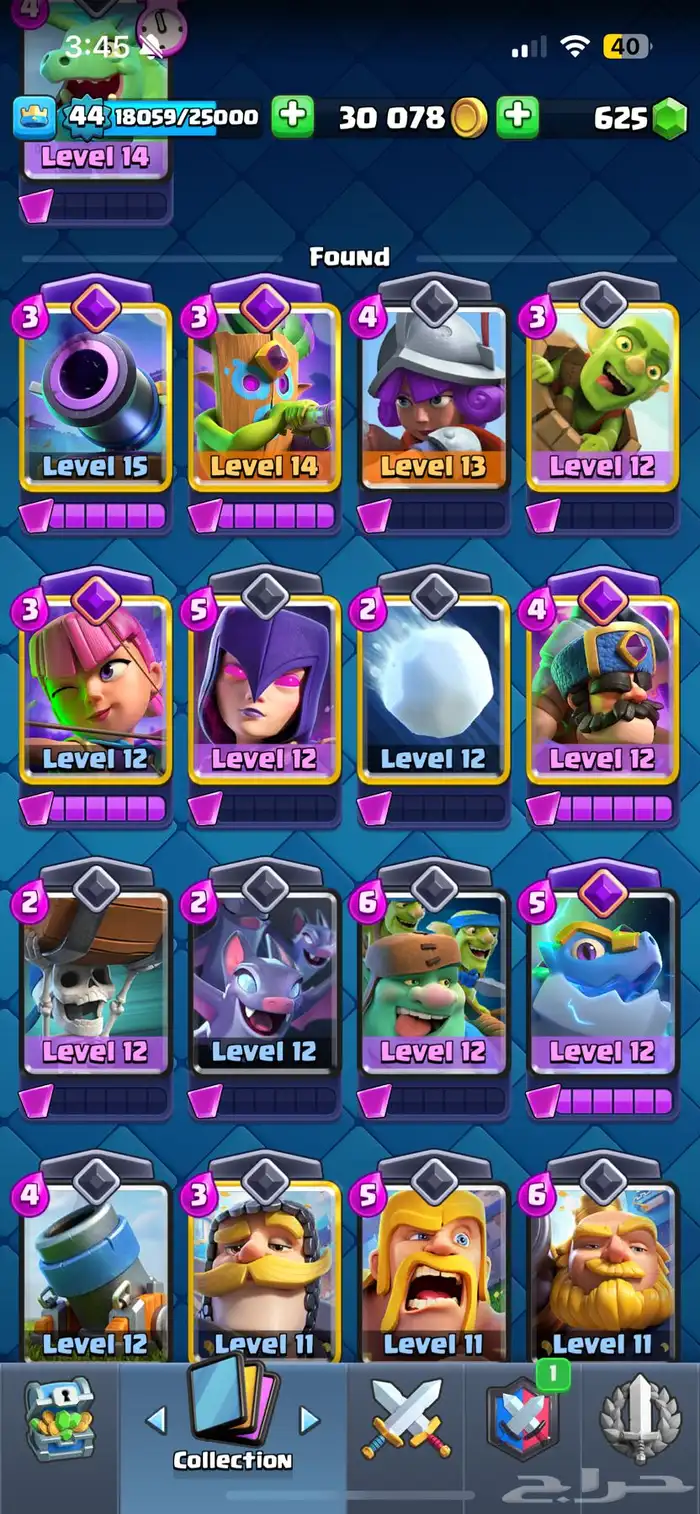Open the events sword emblem tab
The height and width of the screenshot is (1514, 700).
pyautogui.click(x=640, y=1420)
